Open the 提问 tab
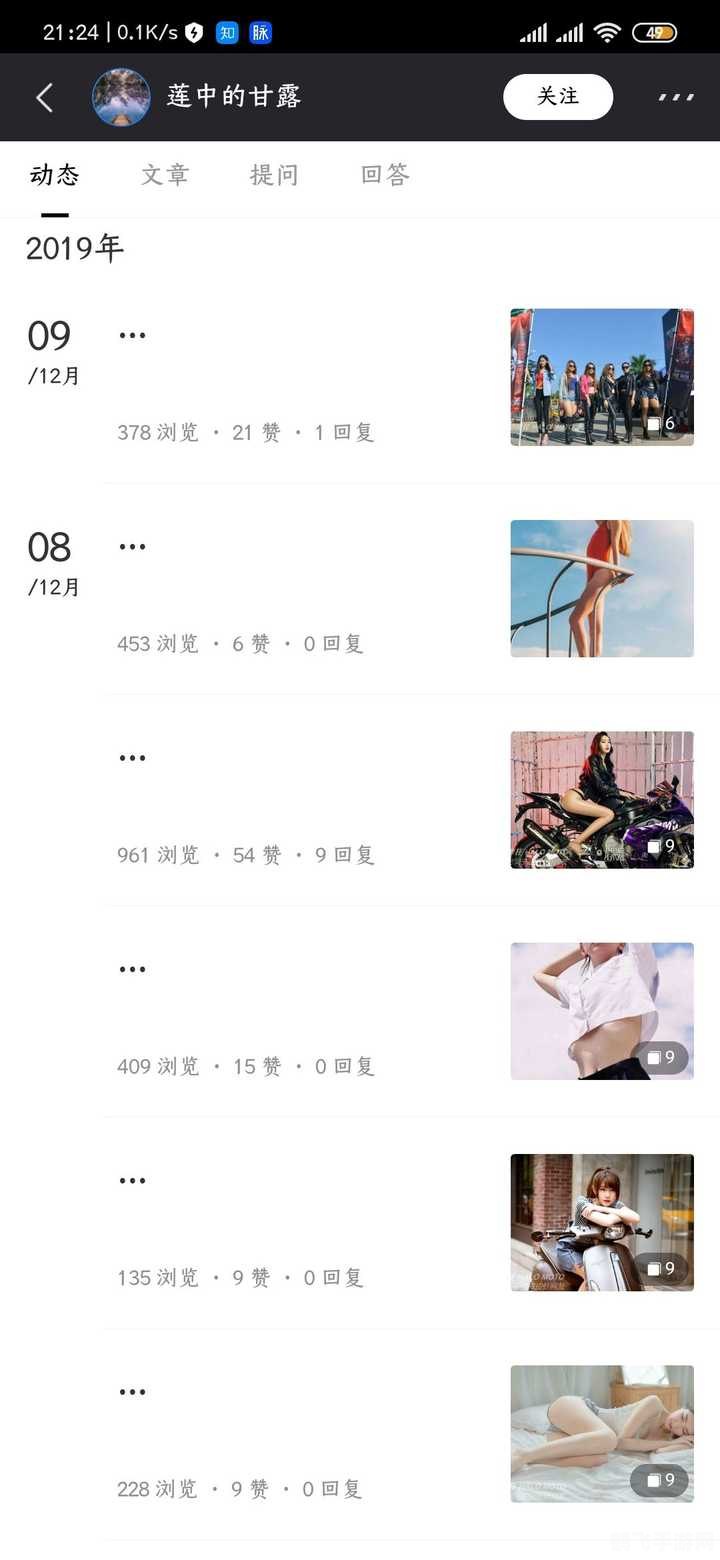Image resolution: width=720 pixels, height=1560 pixels. click(x=274, y=174)
